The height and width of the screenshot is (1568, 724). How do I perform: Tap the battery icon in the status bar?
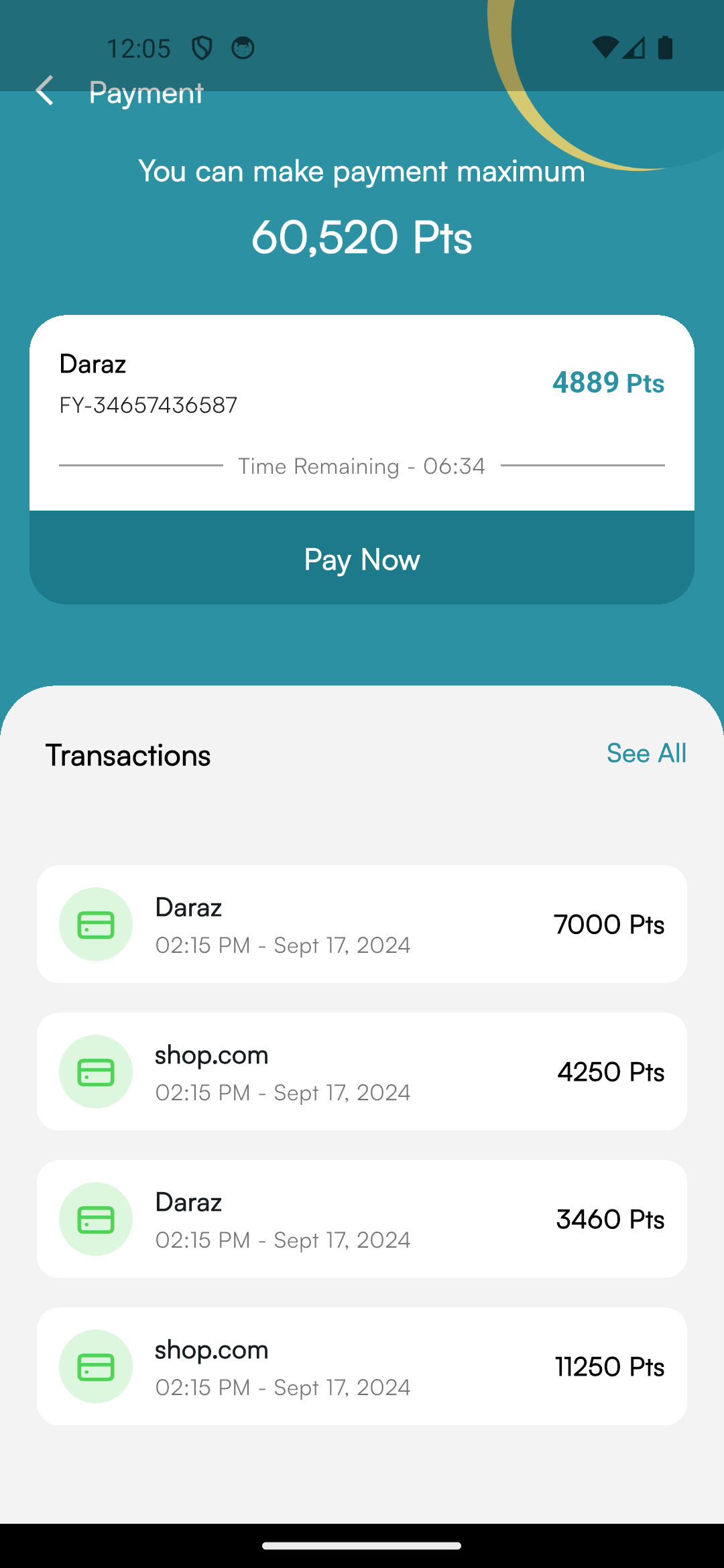pos(666,47)
